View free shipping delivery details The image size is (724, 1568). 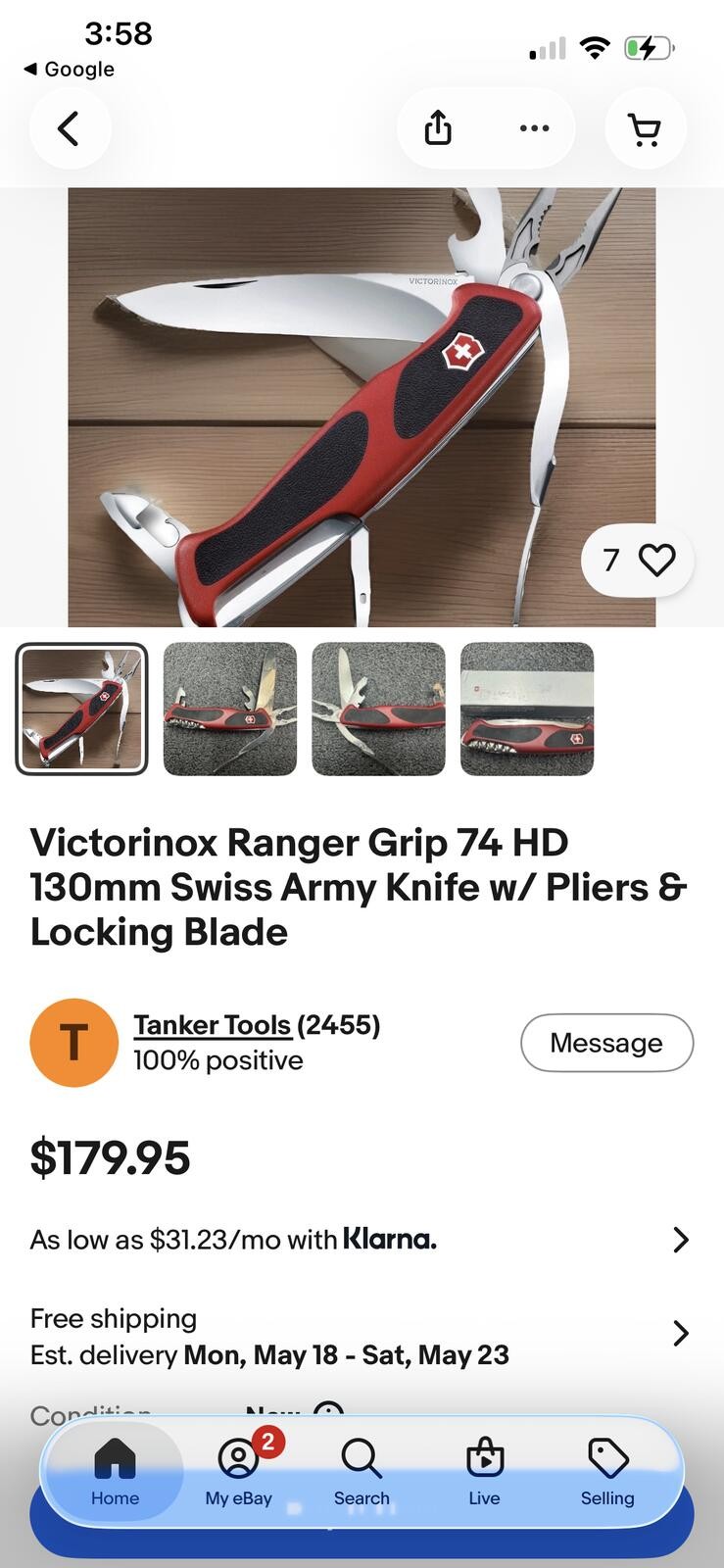(x=362, y=1337)
